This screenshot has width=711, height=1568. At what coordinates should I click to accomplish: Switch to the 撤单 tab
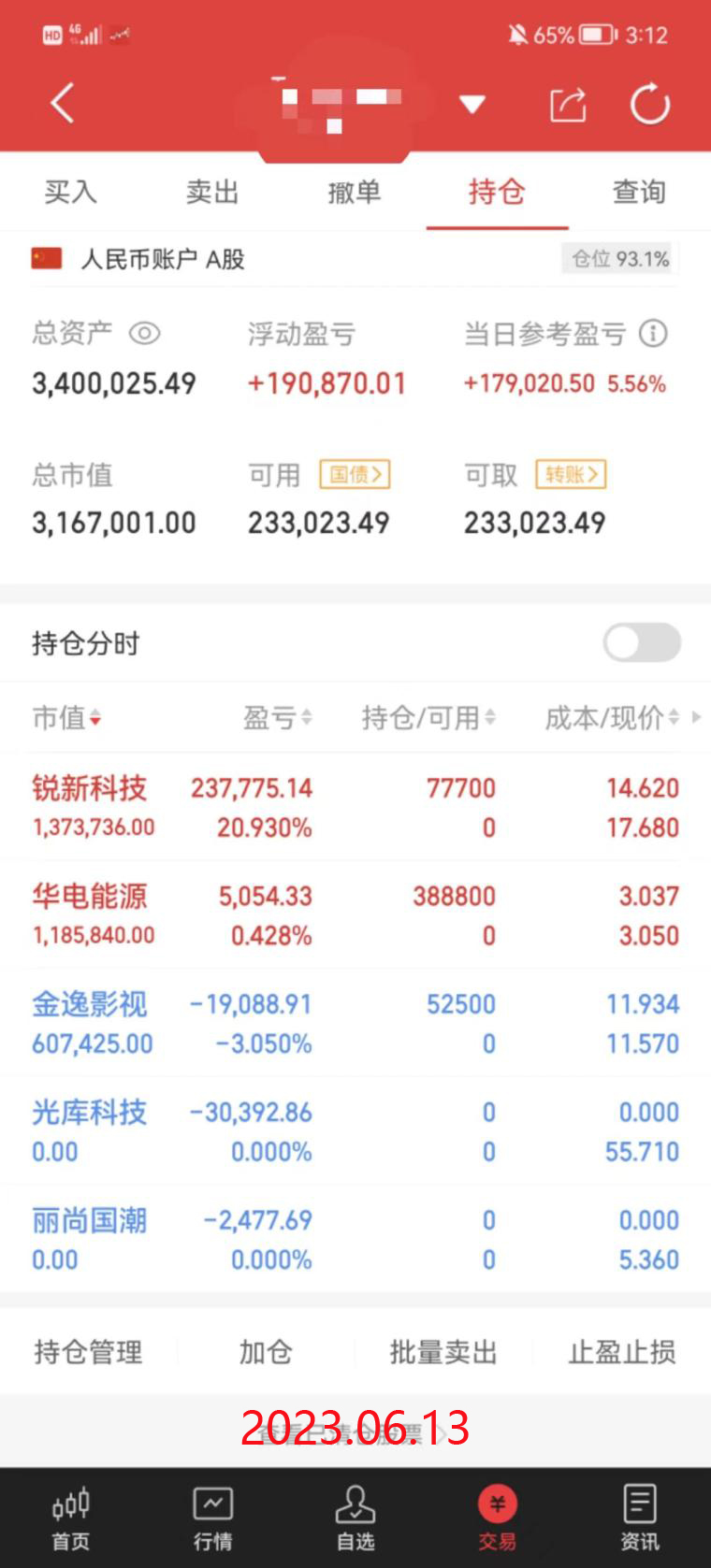[355, 192]
